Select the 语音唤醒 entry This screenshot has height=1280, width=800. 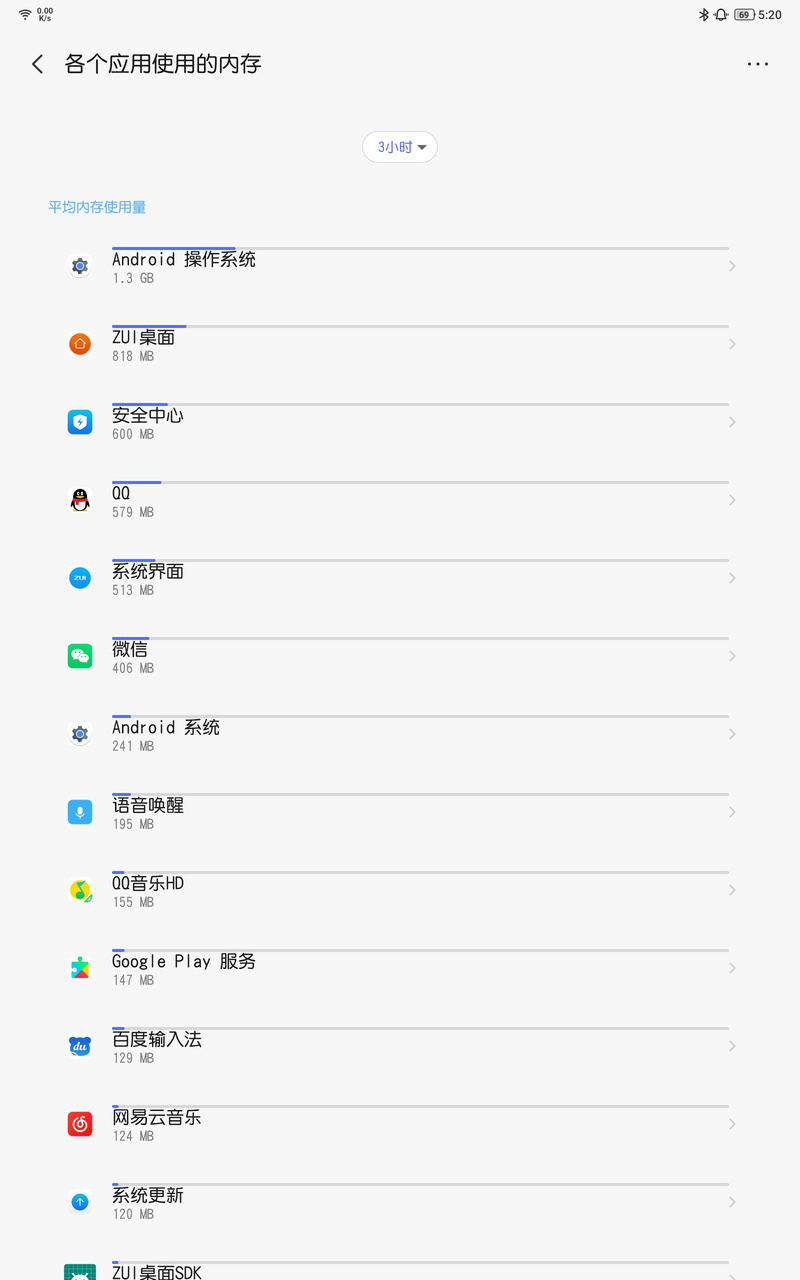tap(400, 812)
